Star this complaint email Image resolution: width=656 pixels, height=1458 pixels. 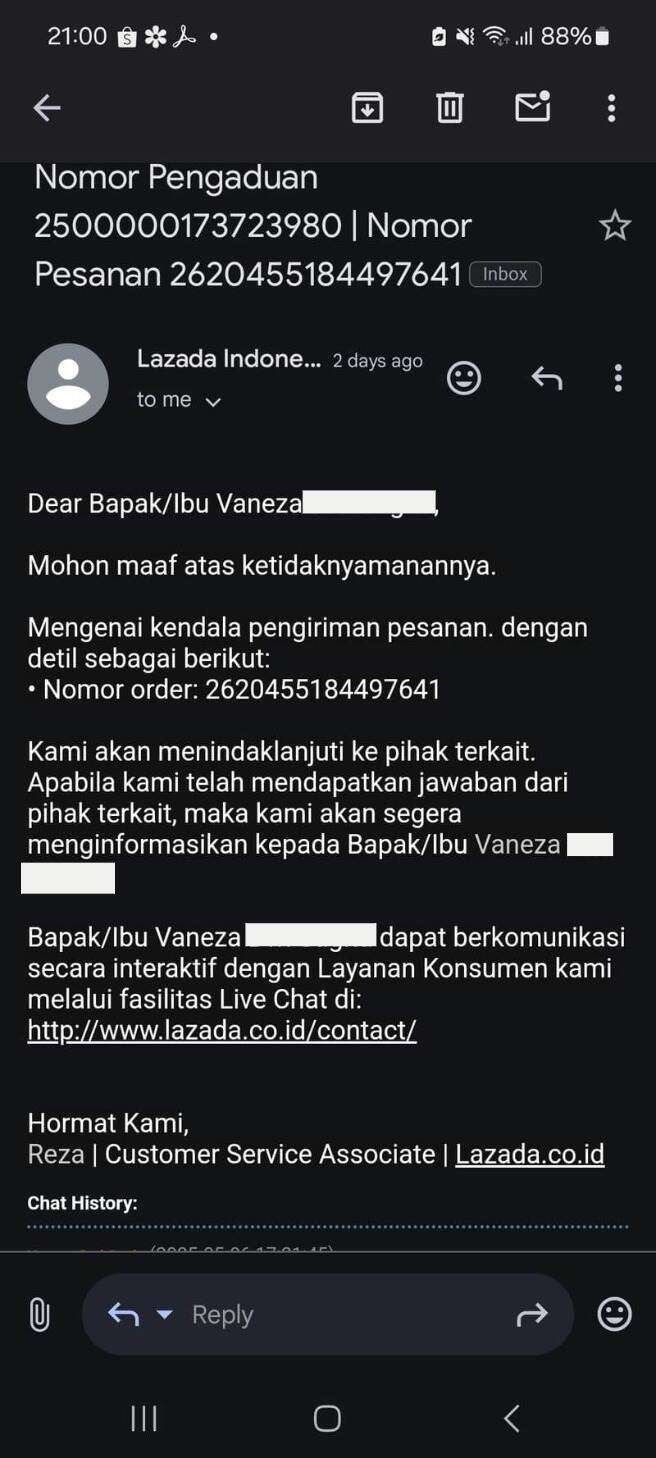(615, 226)
